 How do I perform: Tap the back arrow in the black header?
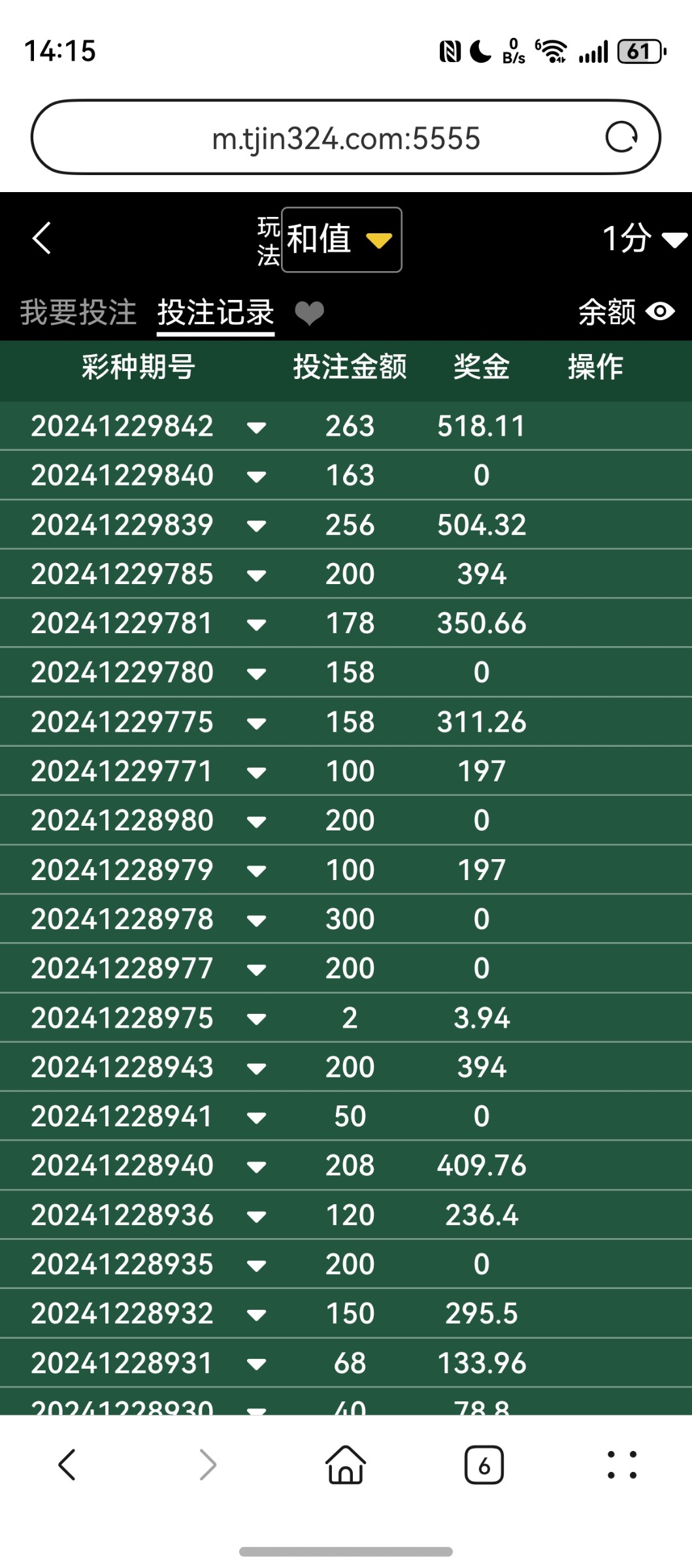click(42, 238)
